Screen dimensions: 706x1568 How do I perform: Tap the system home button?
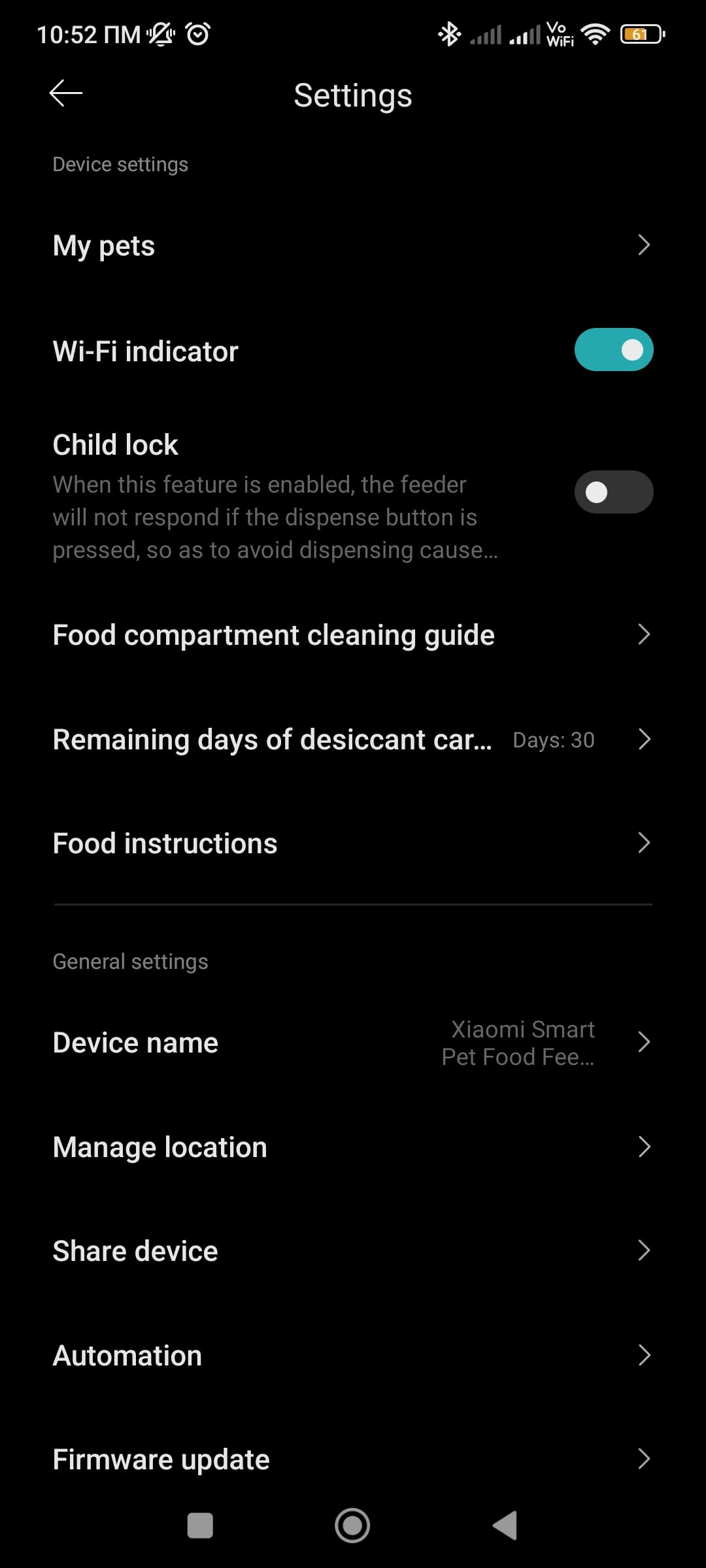click(x=352, y=1526)
